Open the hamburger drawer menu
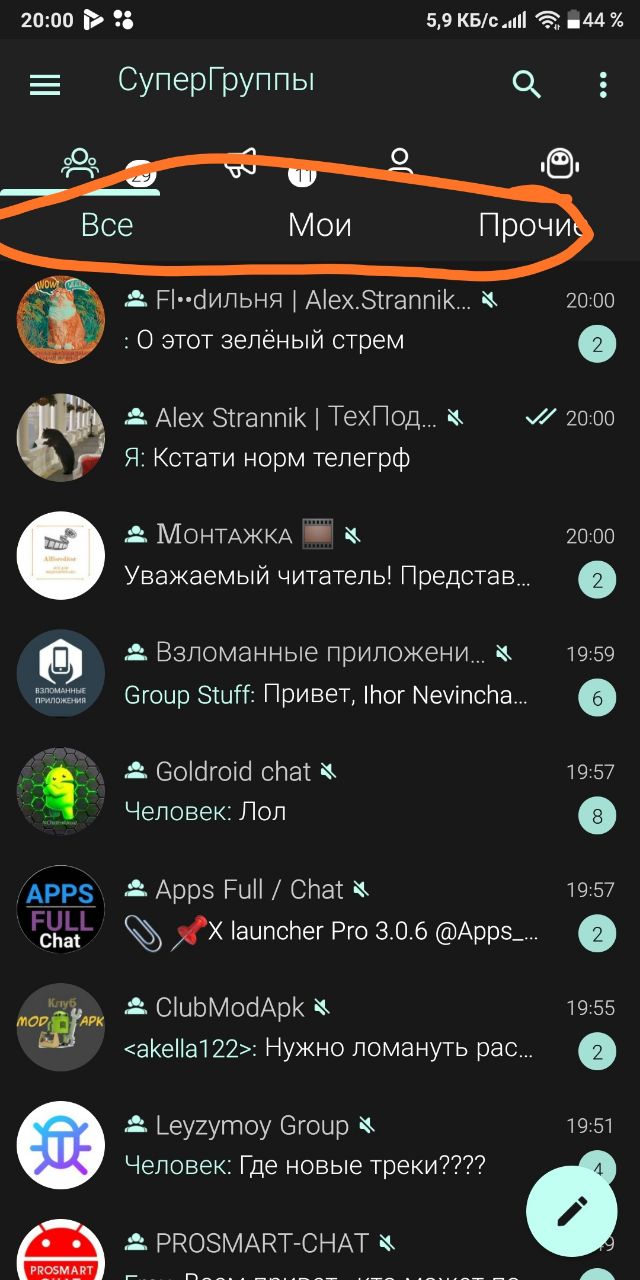640x1280 pixels. click(x=45, y=85)
